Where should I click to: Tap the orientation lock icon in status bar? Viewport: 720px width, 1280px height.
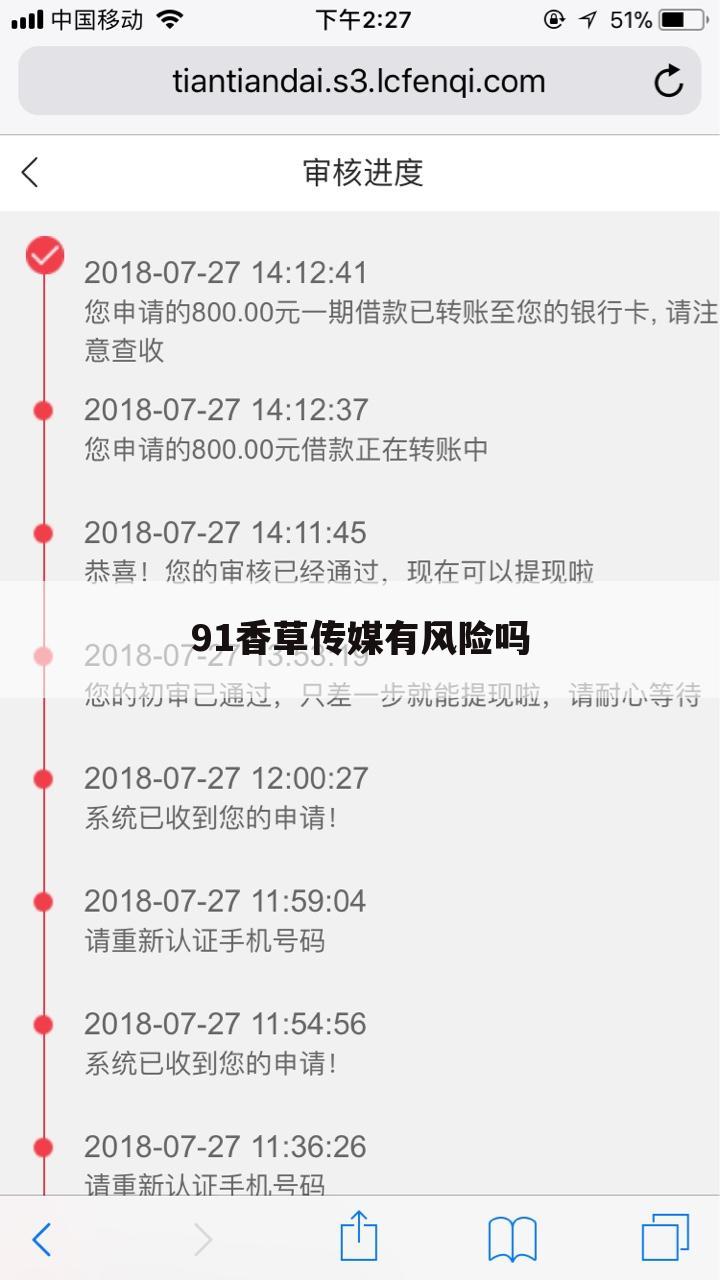tap(552, 18)
